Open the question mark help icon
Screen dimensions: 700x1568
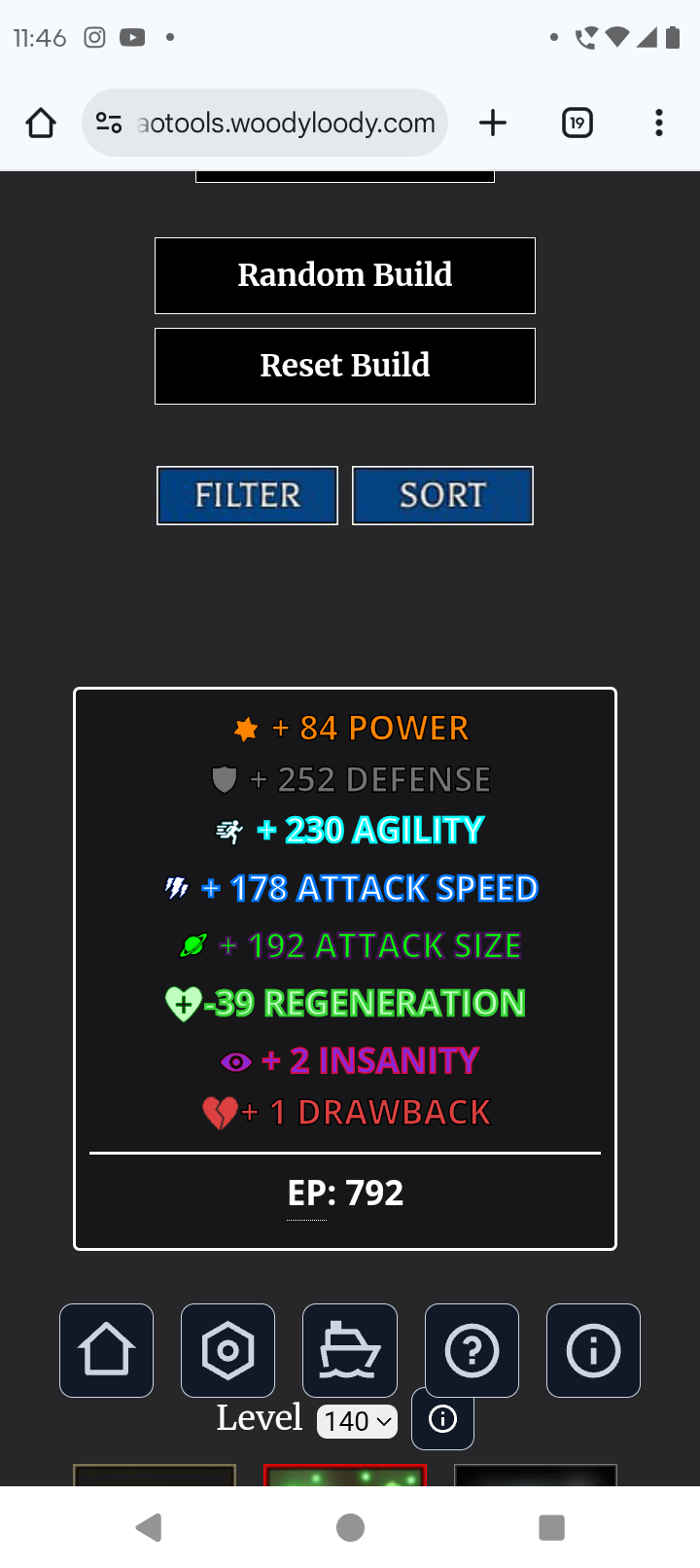tap(472, 1350)
